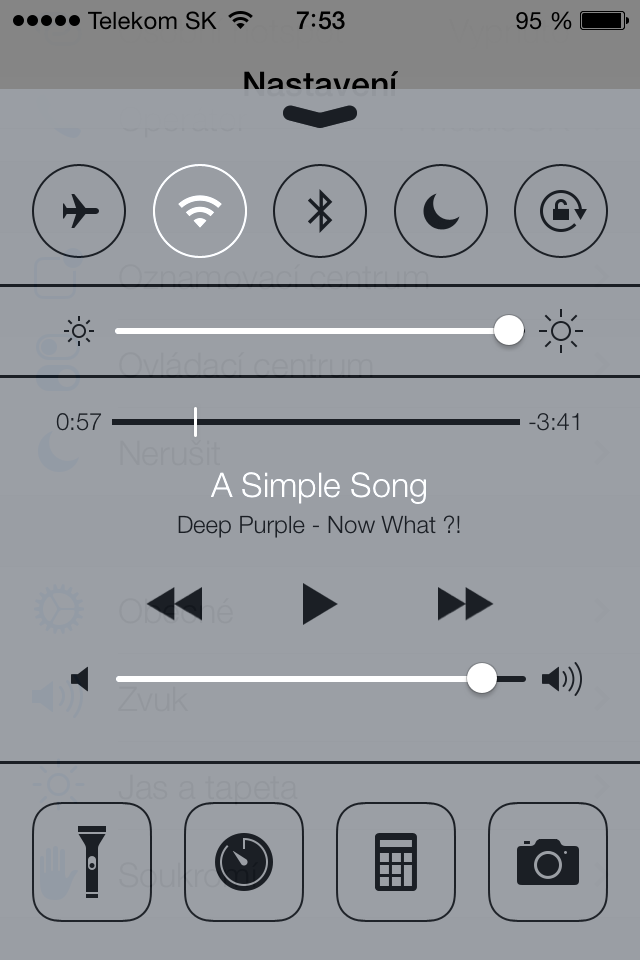Turn on Bluetooth

pos(320,212)
